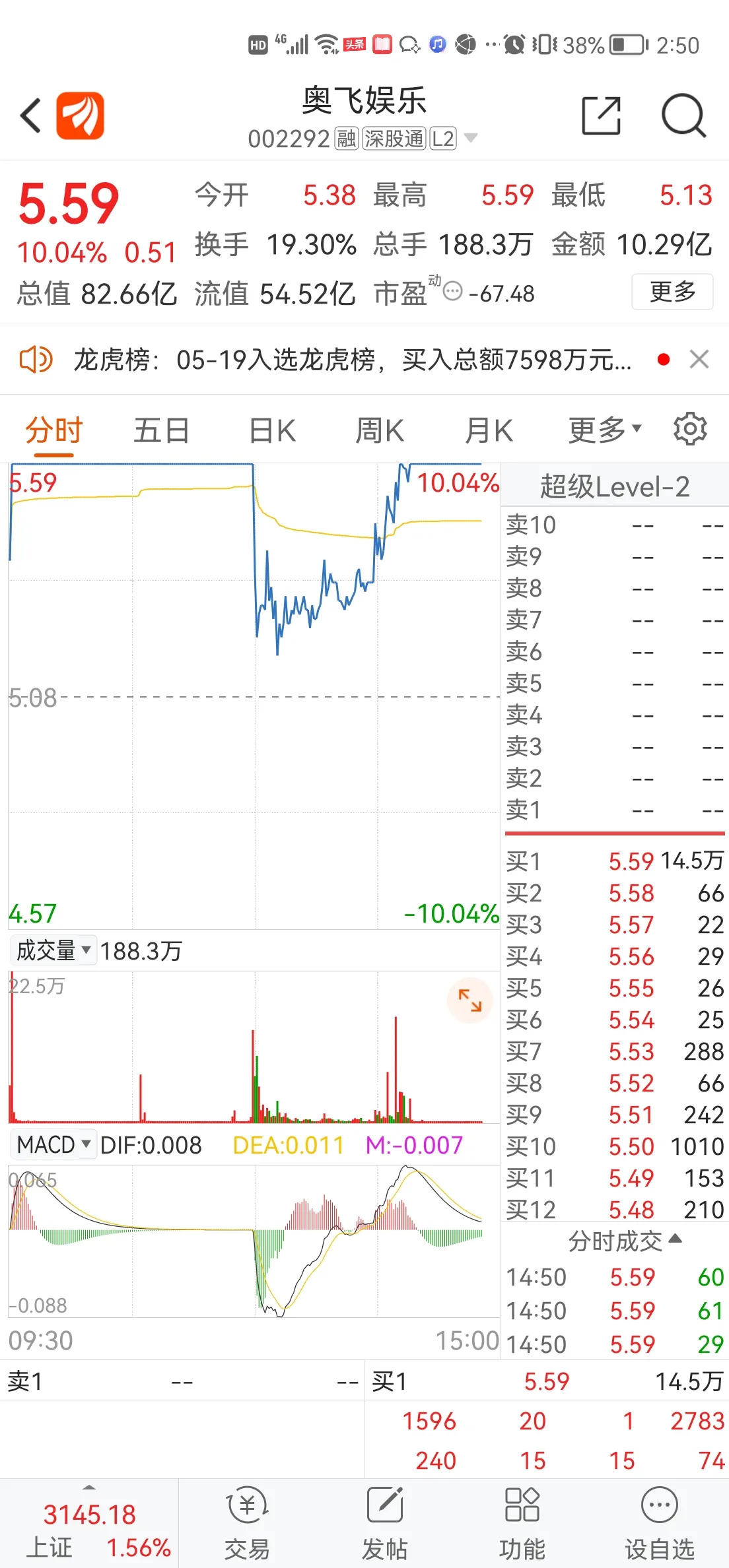This screenshot has width=729, height=1568.
Task: Open the 龙虎榜 news banner
Action: click(352, 360)
